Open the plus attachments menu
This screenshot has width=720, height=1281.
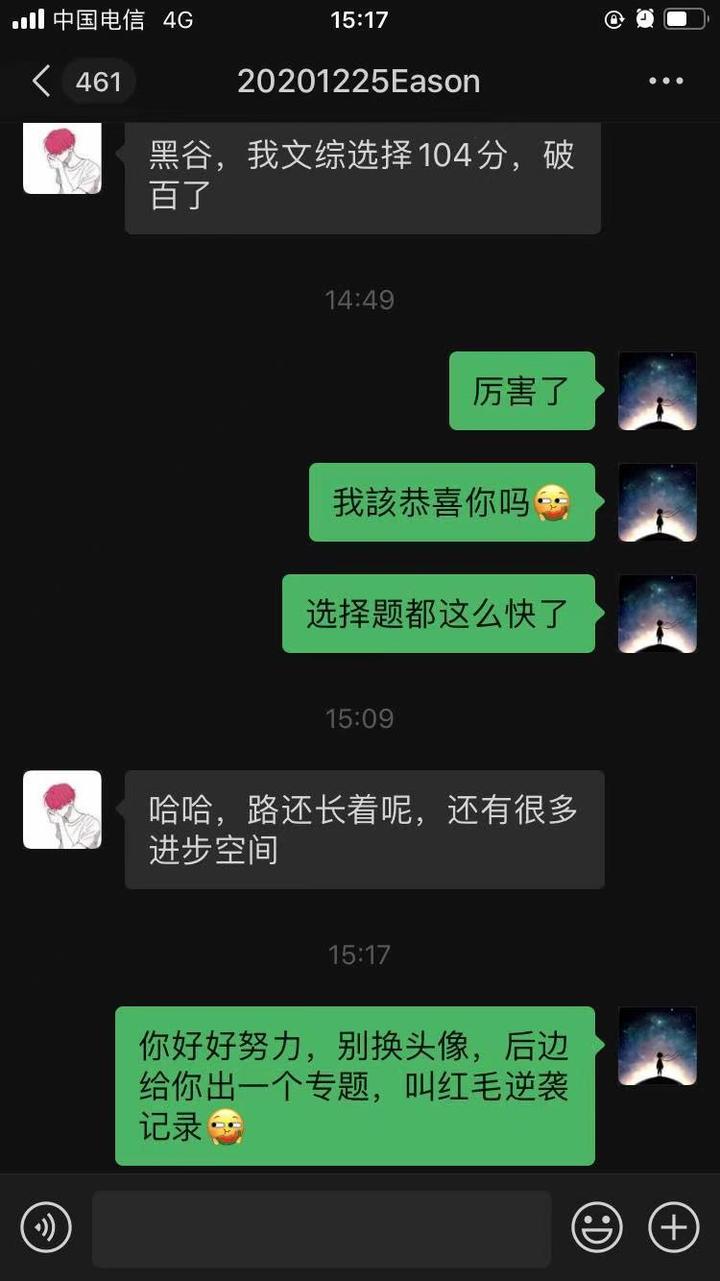coord(673,1227)
